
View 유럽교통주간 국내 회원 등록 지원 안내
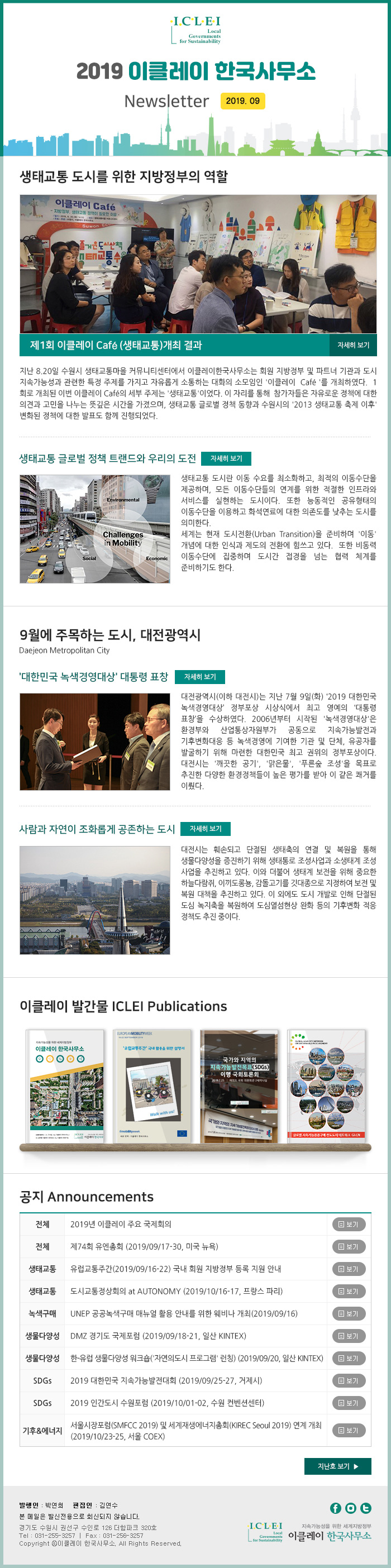(x=349, y=1269)
